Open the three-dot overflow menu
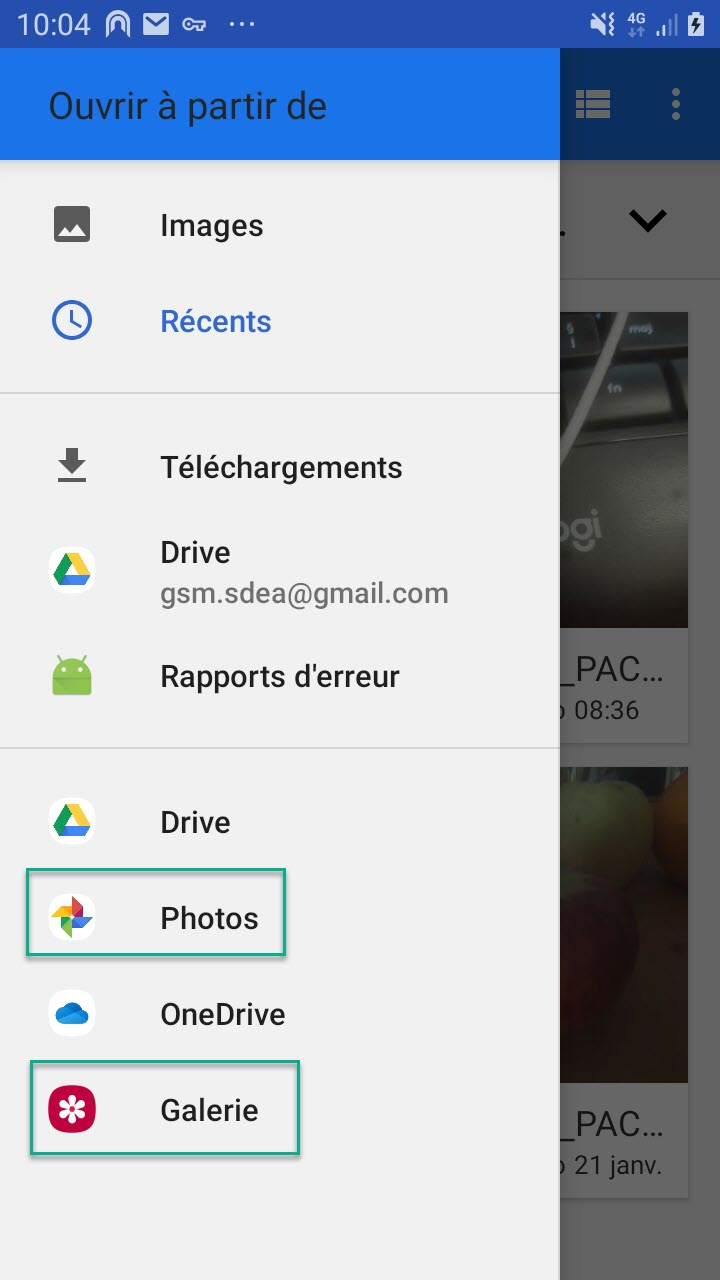The image size is (720, 1280). coord(677,104)
